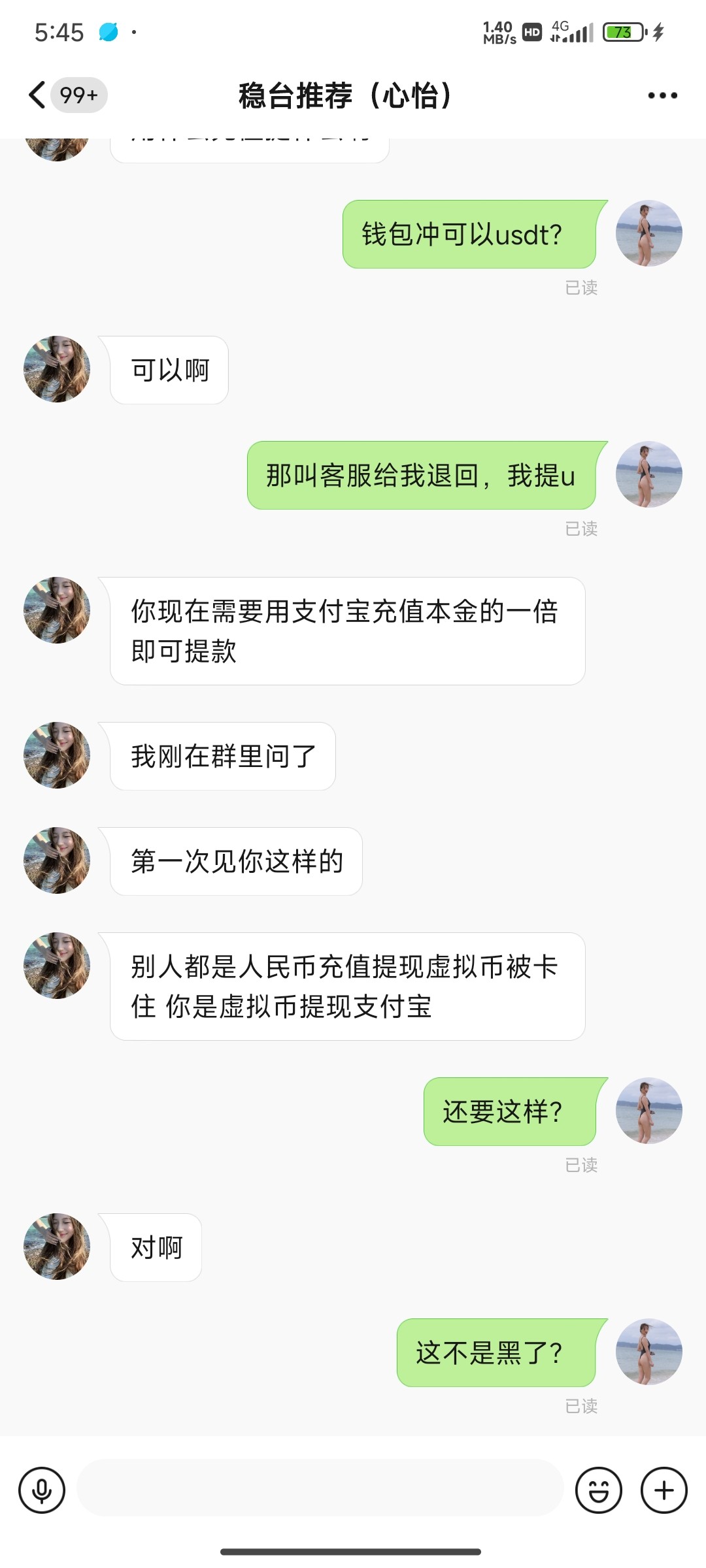
Task: Open the emoji sticker picker
Action: click(598, 1490)
